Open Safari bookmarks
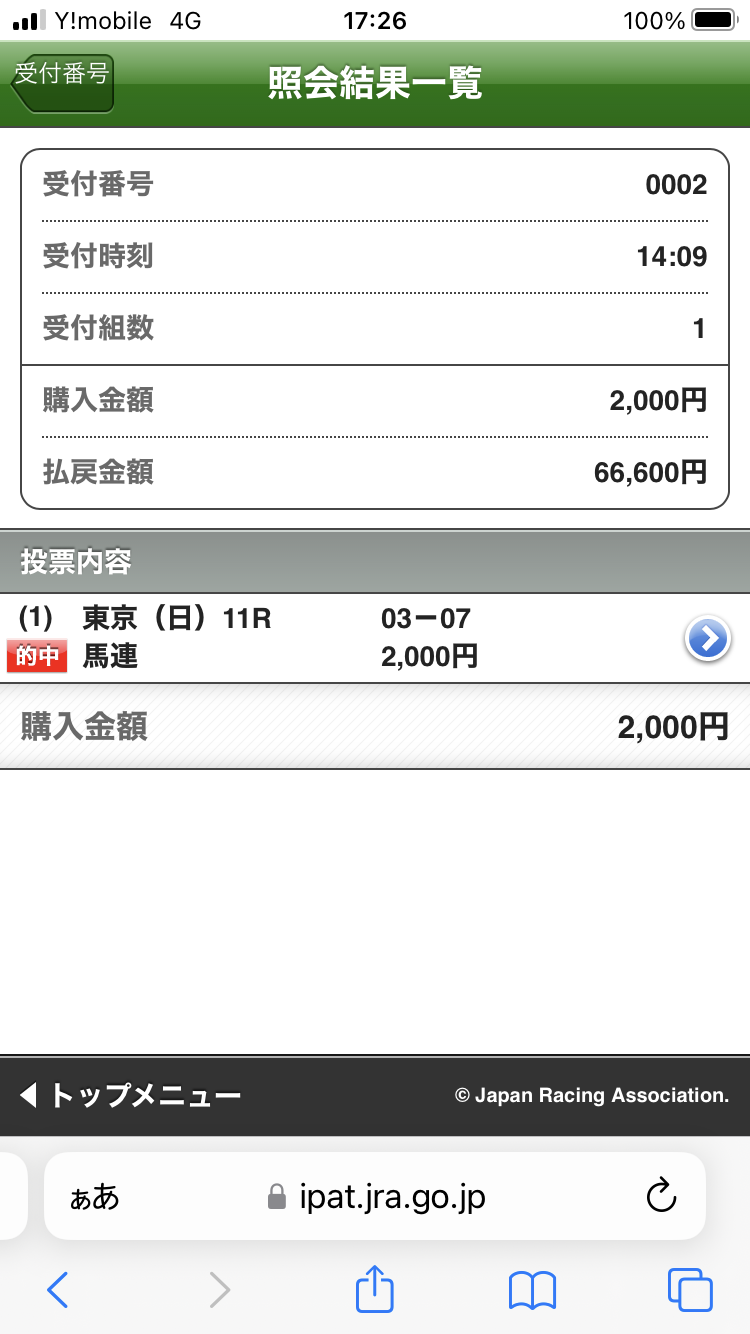 click(x=532, y=1290)
